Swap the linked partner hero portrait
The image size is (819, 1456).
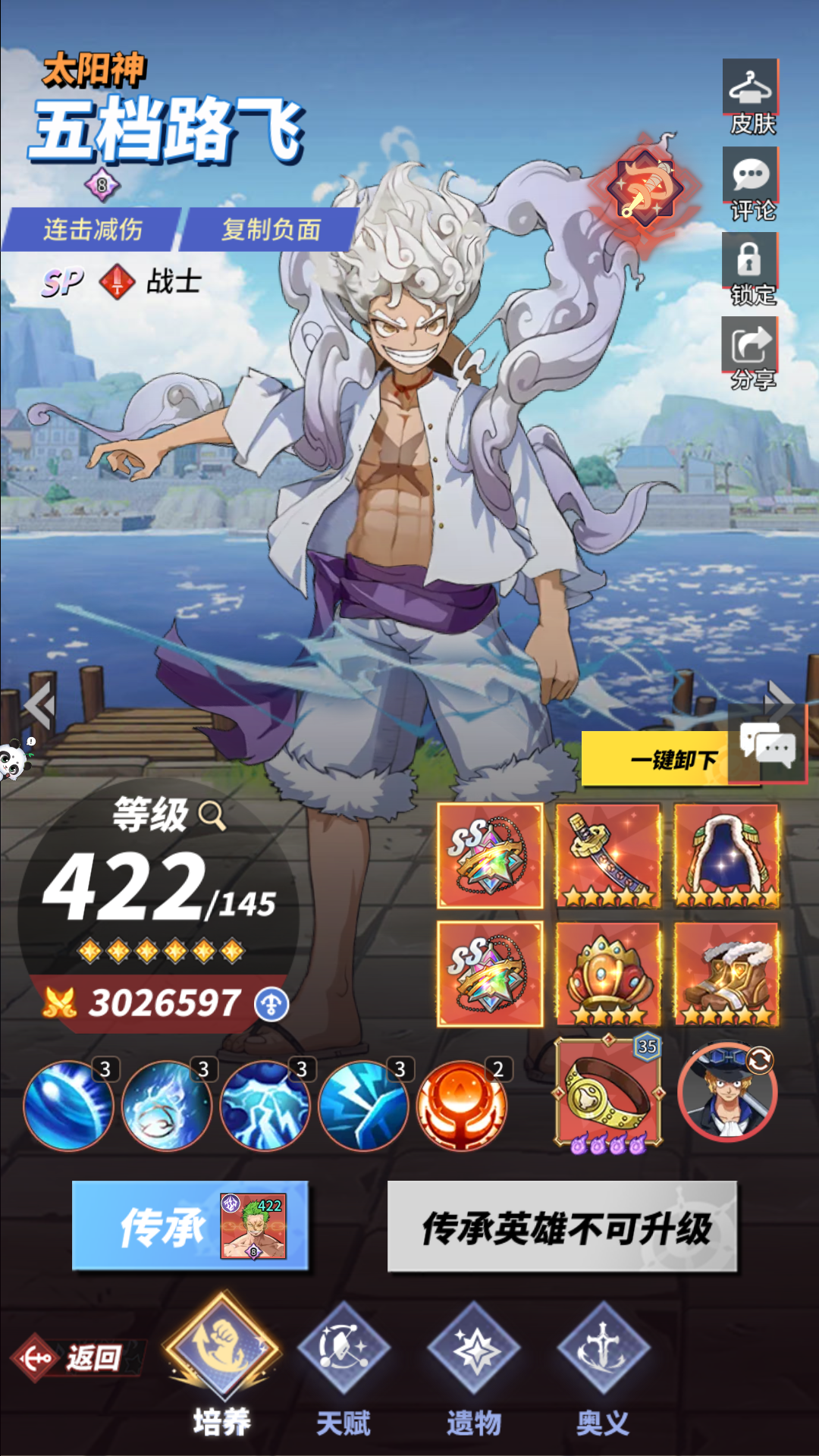(x=727, y=1092)
